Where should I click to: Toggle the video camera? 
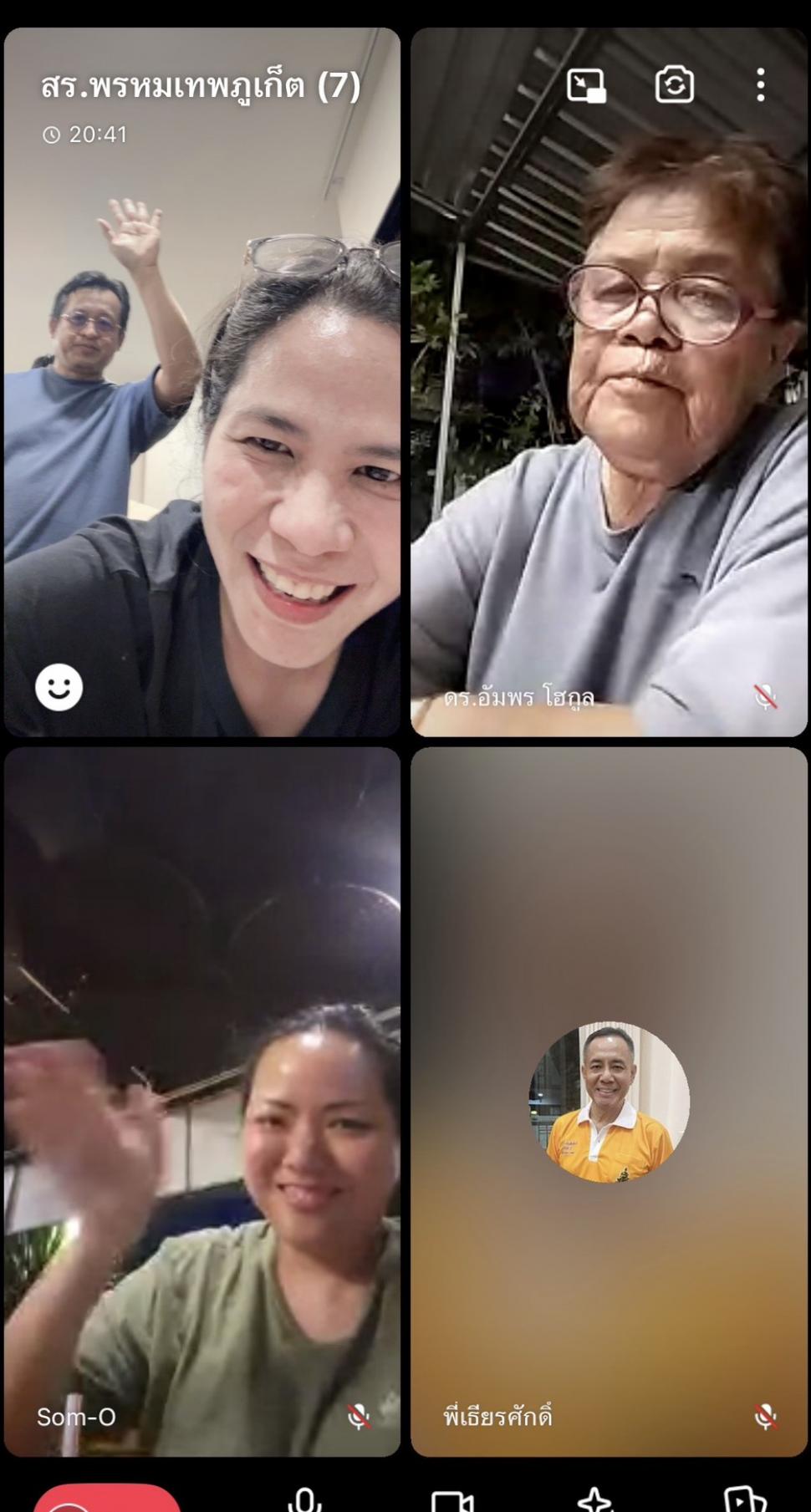click(x=451, y=1501)
